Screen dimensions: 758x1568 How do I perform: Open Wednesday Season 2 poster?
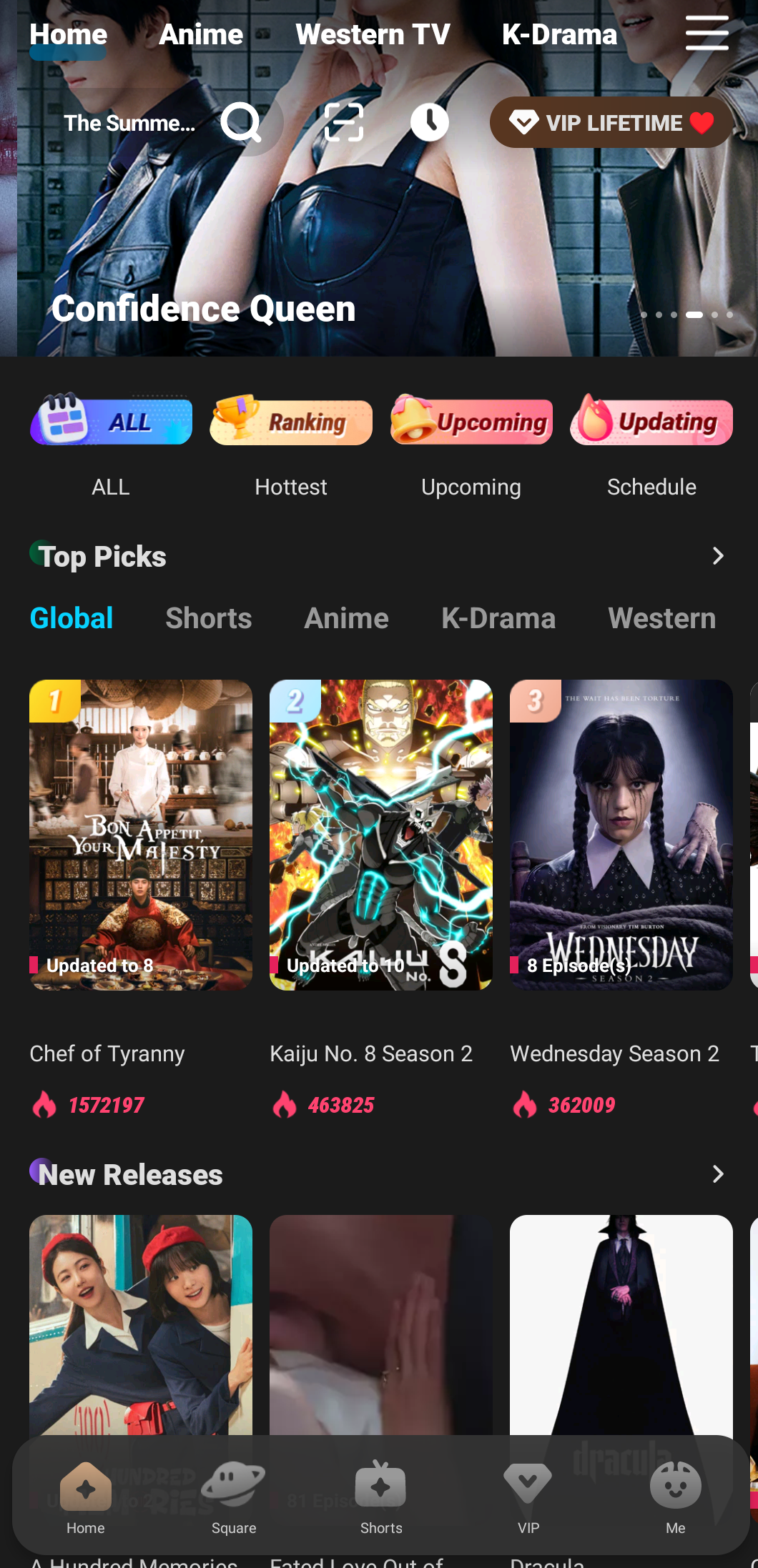pyautogui.click(x=621, y=835)
